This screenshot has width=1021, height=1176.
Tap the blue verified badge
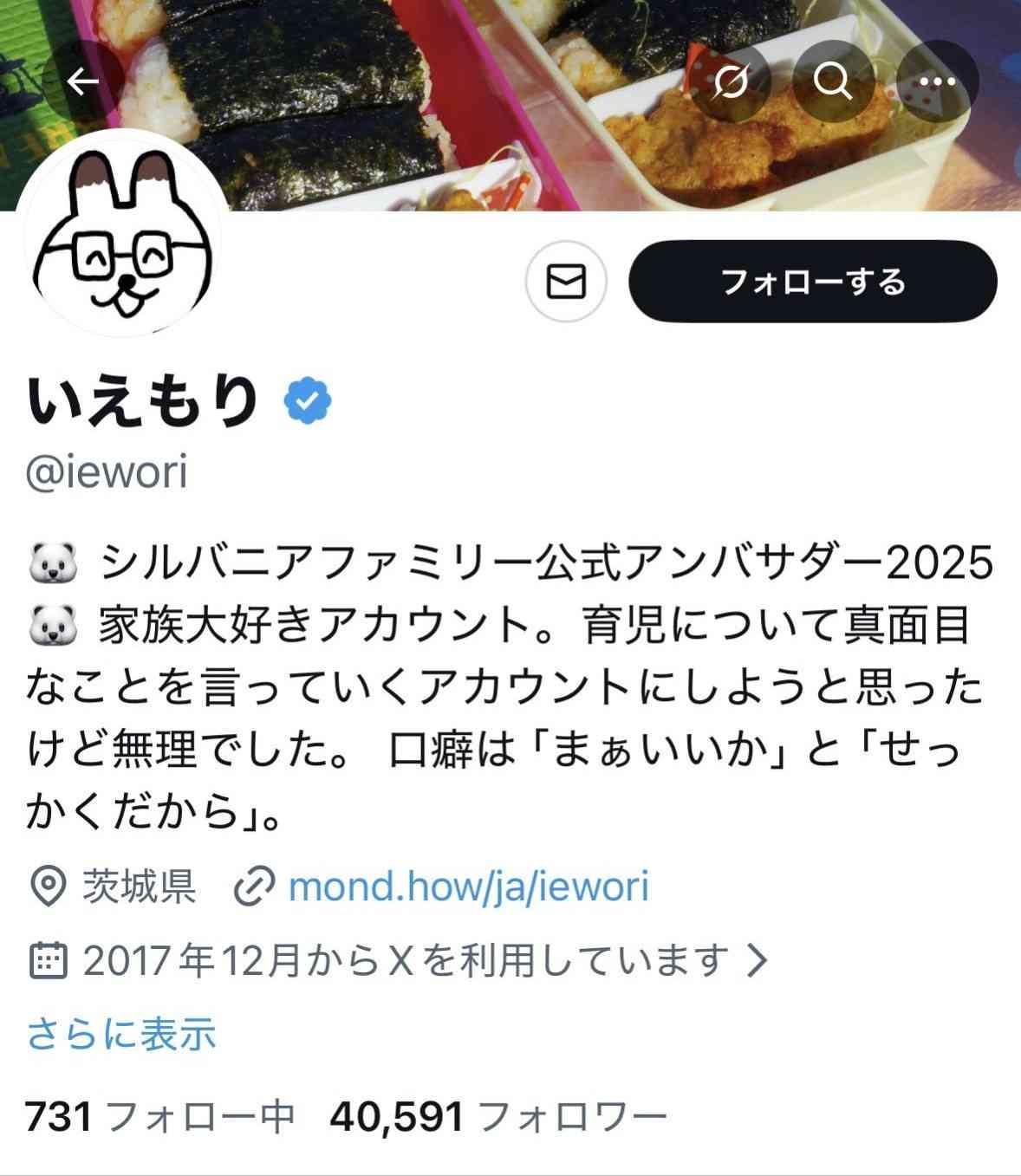click(x=308, y=400)
